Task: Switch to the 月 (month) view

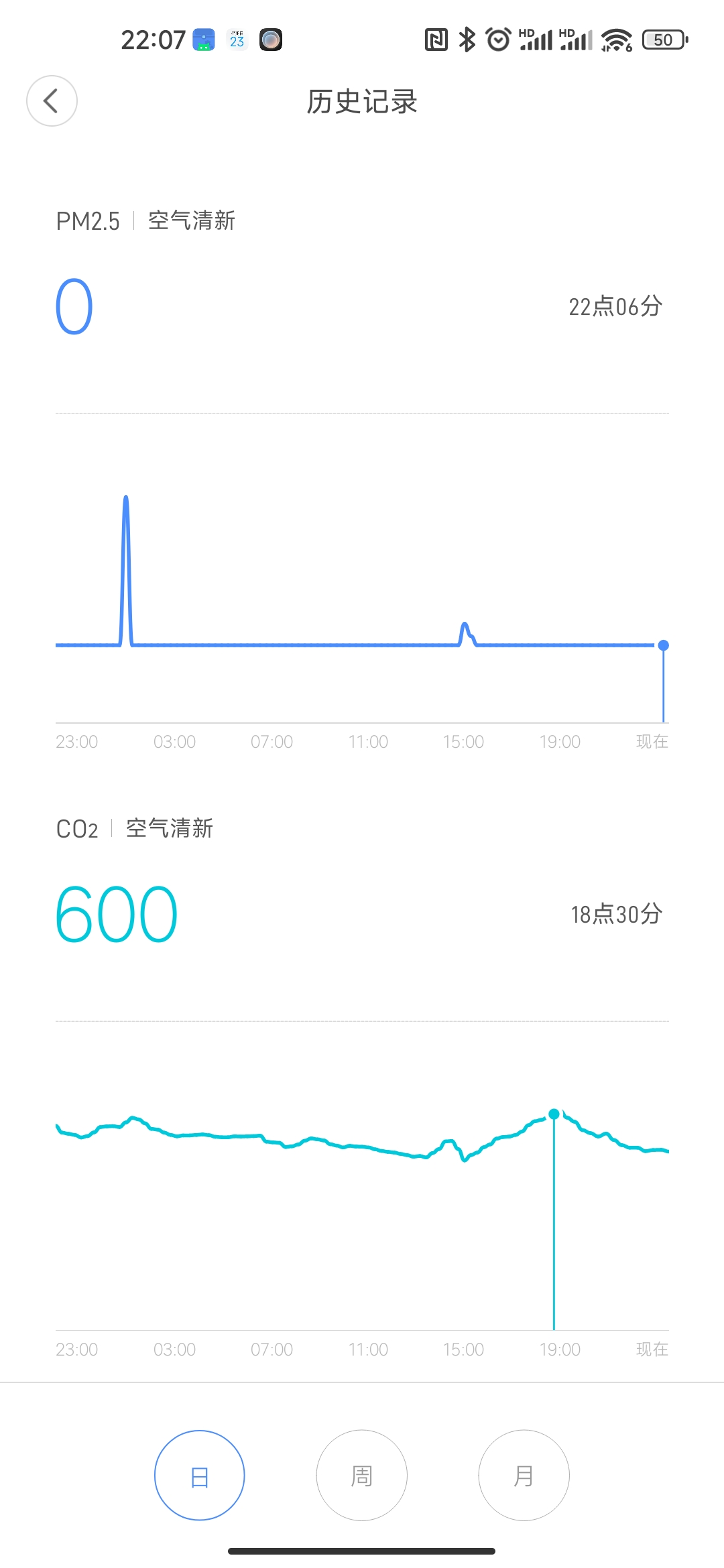Action: point(524,1476)
